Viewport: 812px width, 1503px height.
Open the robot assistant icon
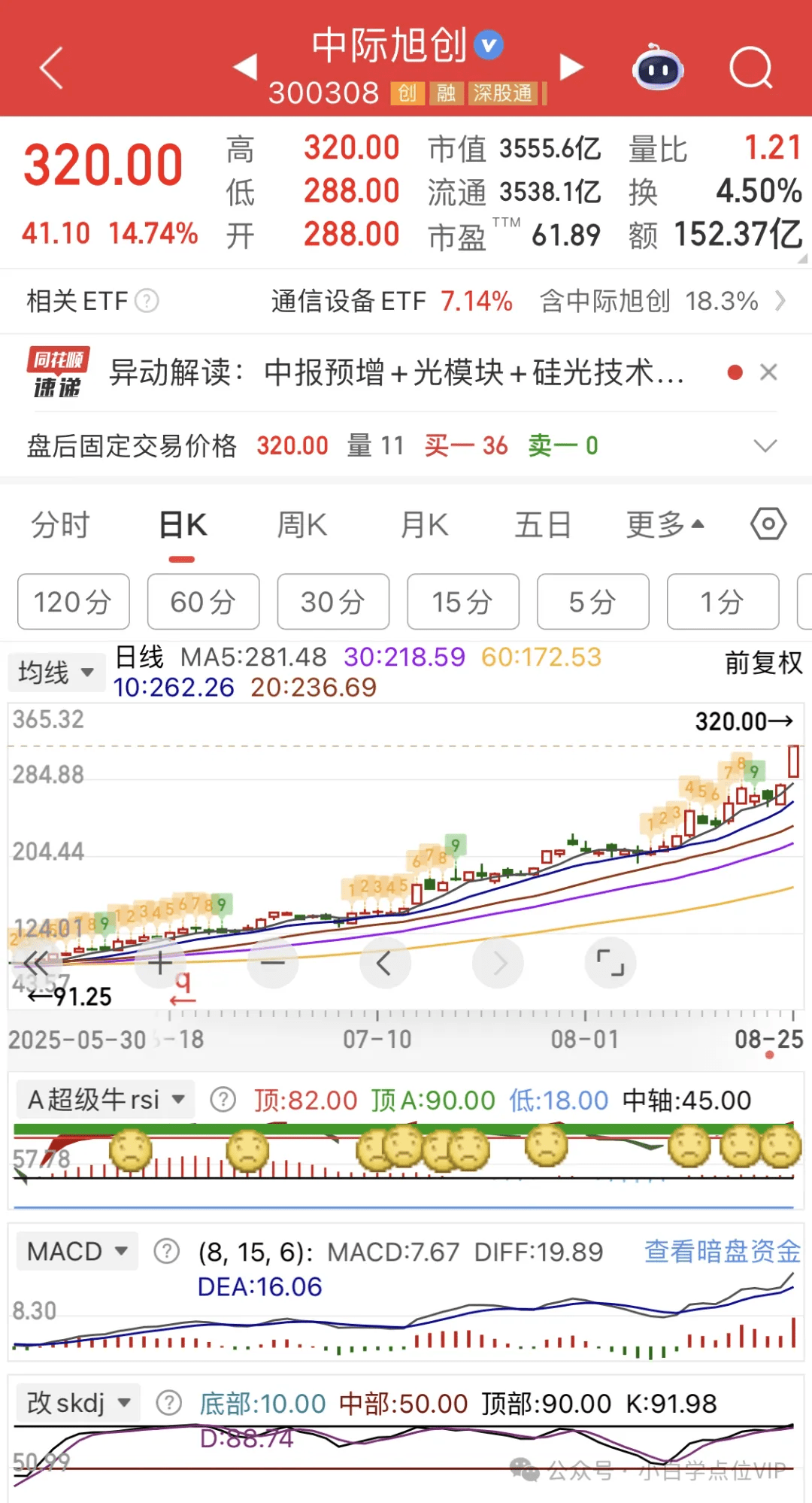[658, 68]
